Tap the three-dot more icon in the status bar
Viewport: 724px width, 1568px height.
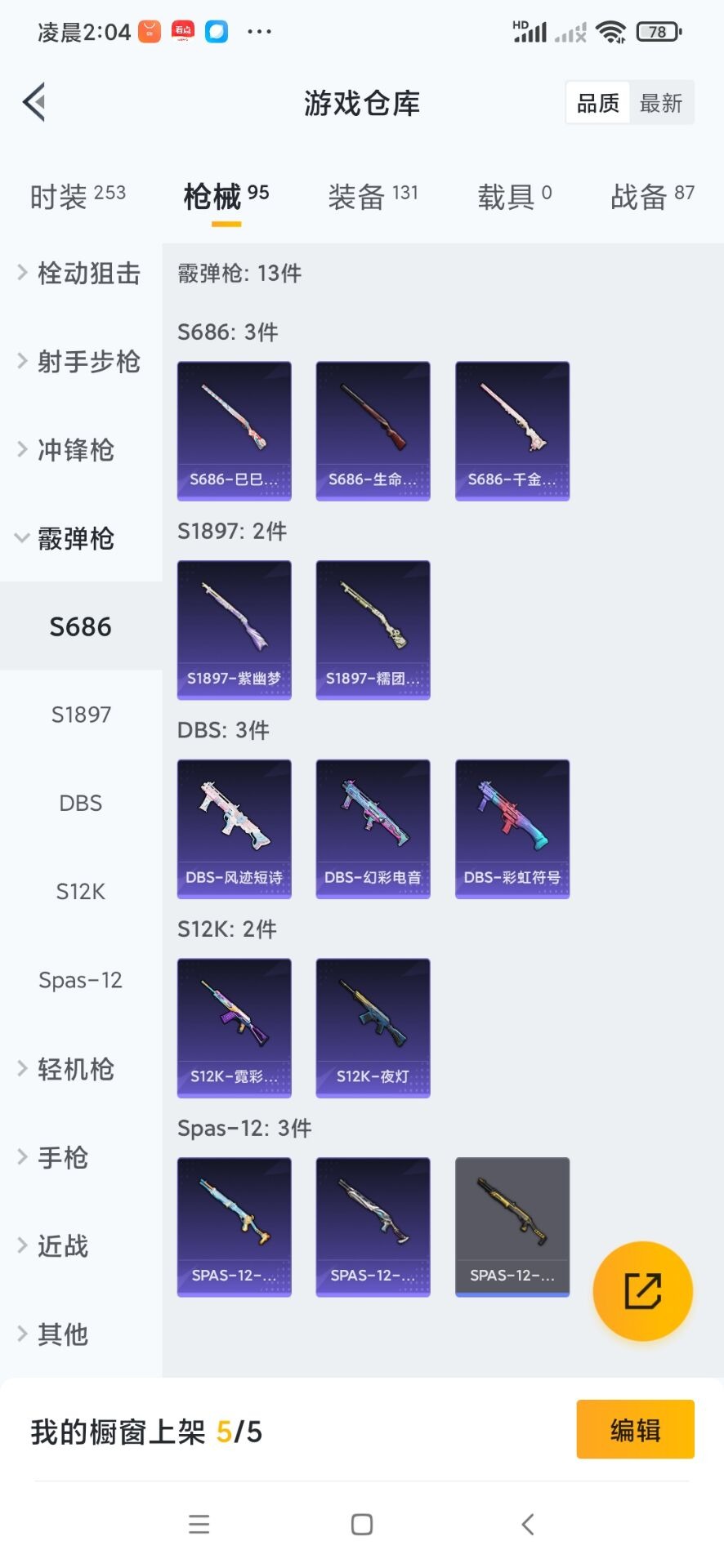pyautogui.click(x=260, y=31)
